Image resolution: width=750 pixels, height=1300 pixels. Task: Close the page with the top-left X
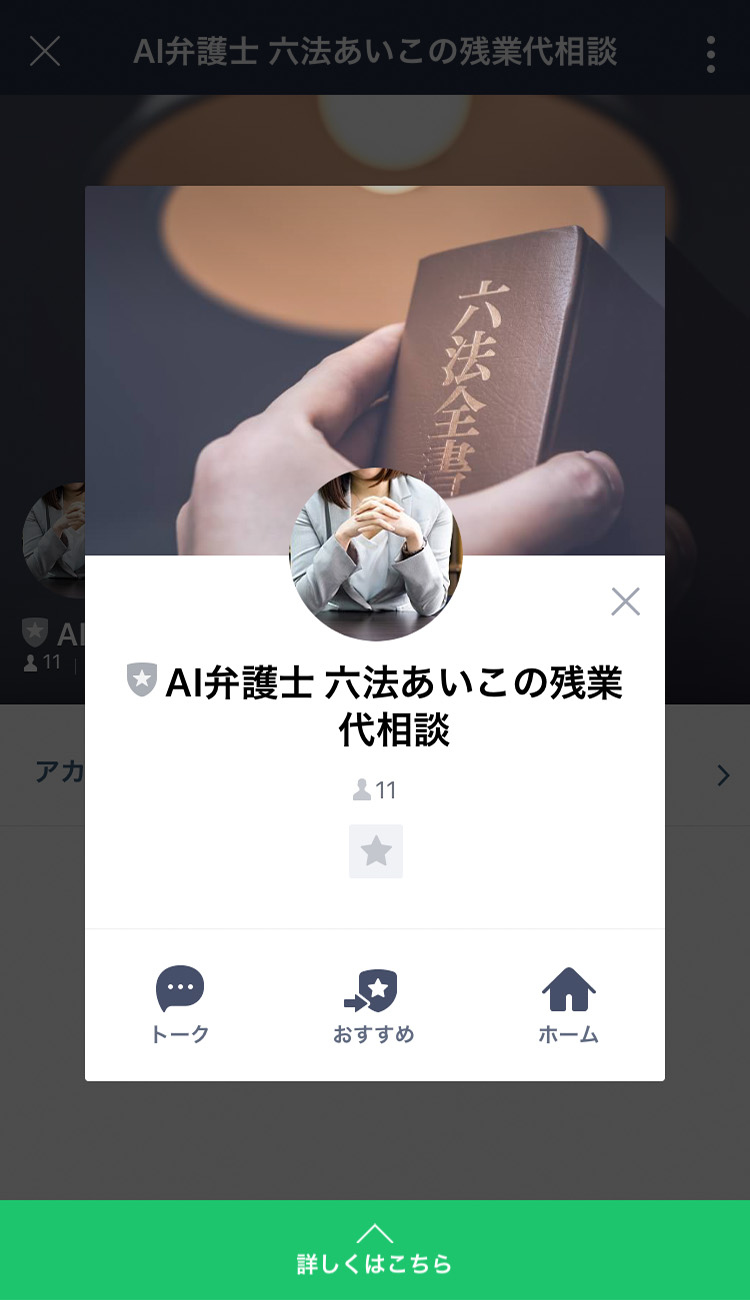[45, 51]
